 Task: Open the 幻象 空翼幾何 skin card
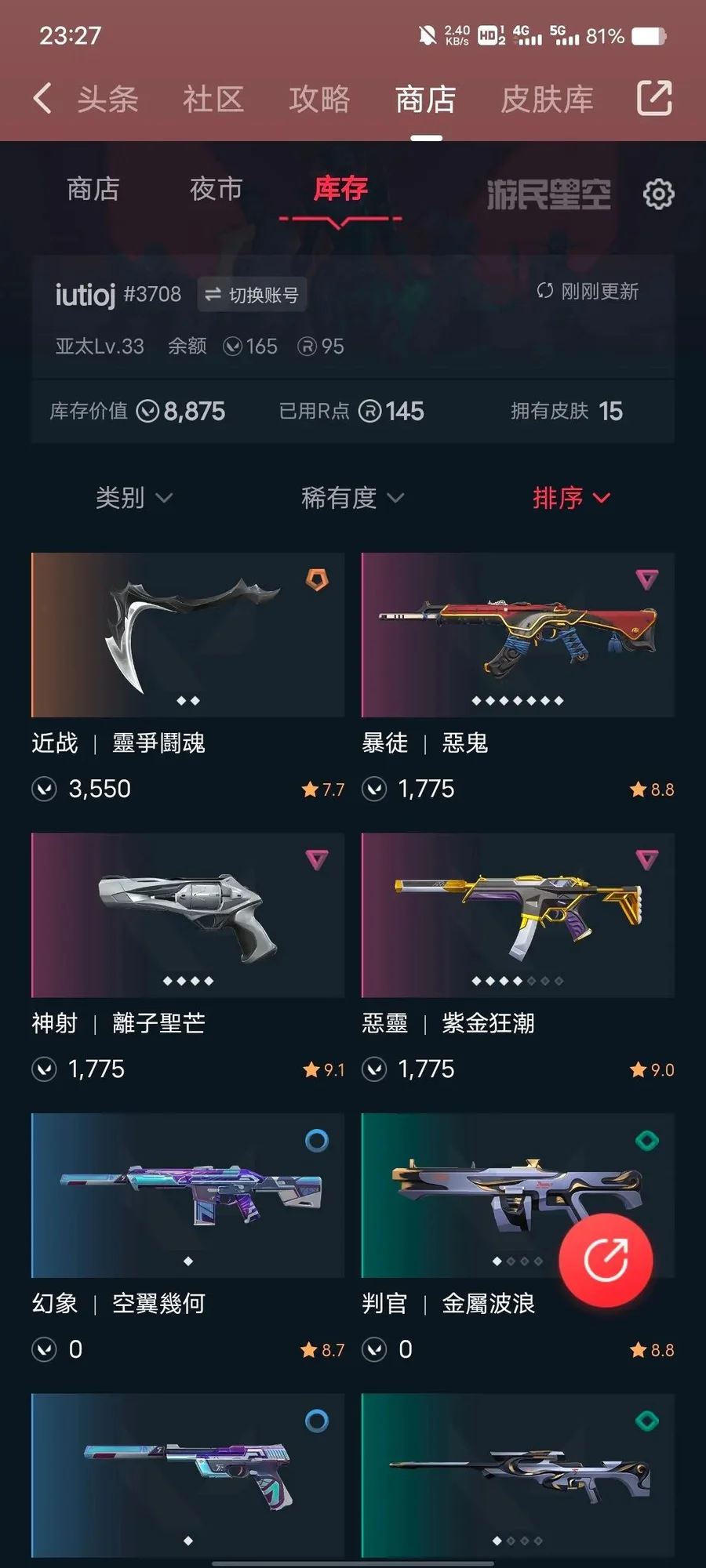coord(187,1195)
